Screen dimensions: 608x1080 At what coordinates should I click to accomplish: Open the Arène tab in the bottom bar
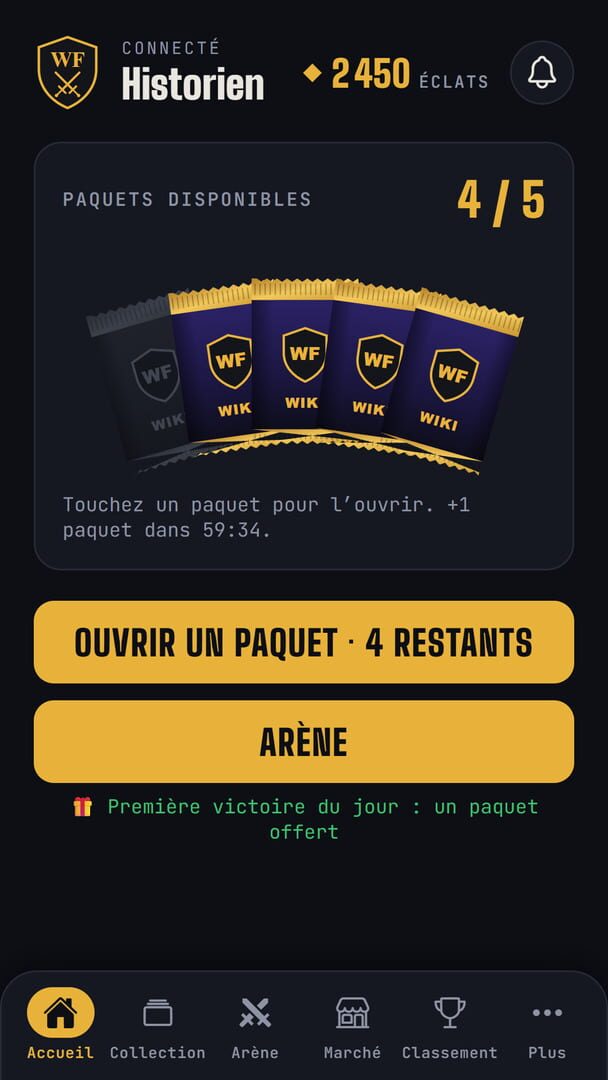pos(255,1026)
